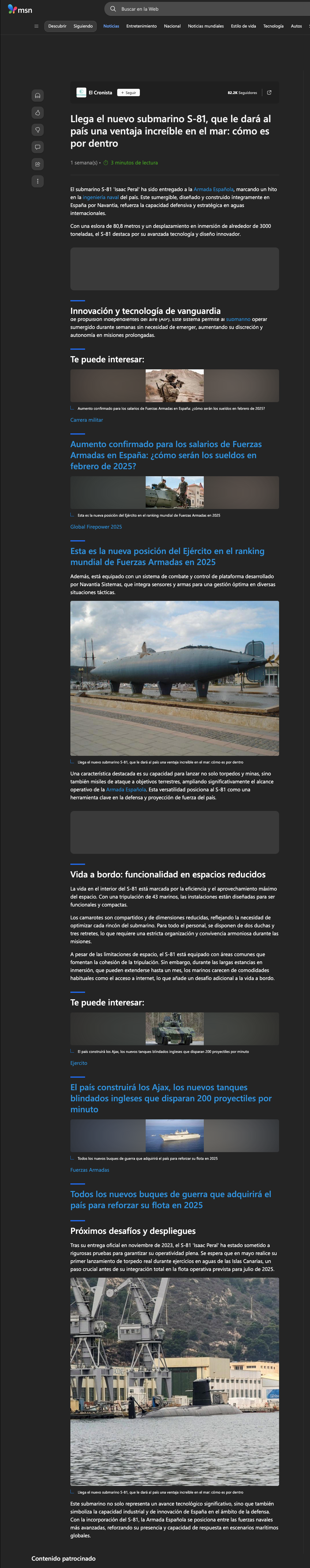The height and width of the screenshot is (1568, 310).
Task: Open the three-dot more options menu
Action: point(38,181)
